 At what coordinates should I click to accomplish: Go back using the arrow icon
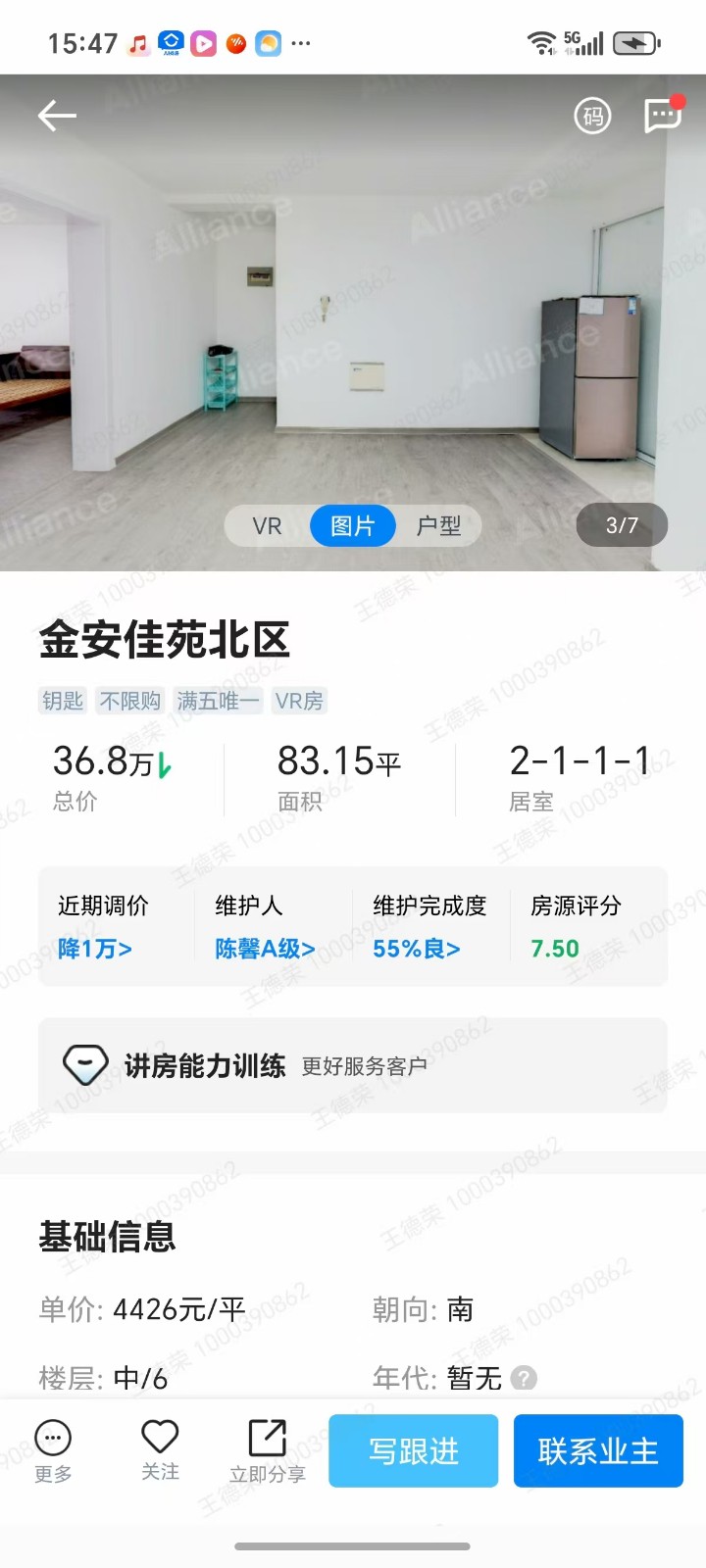[x=57, y=117]
